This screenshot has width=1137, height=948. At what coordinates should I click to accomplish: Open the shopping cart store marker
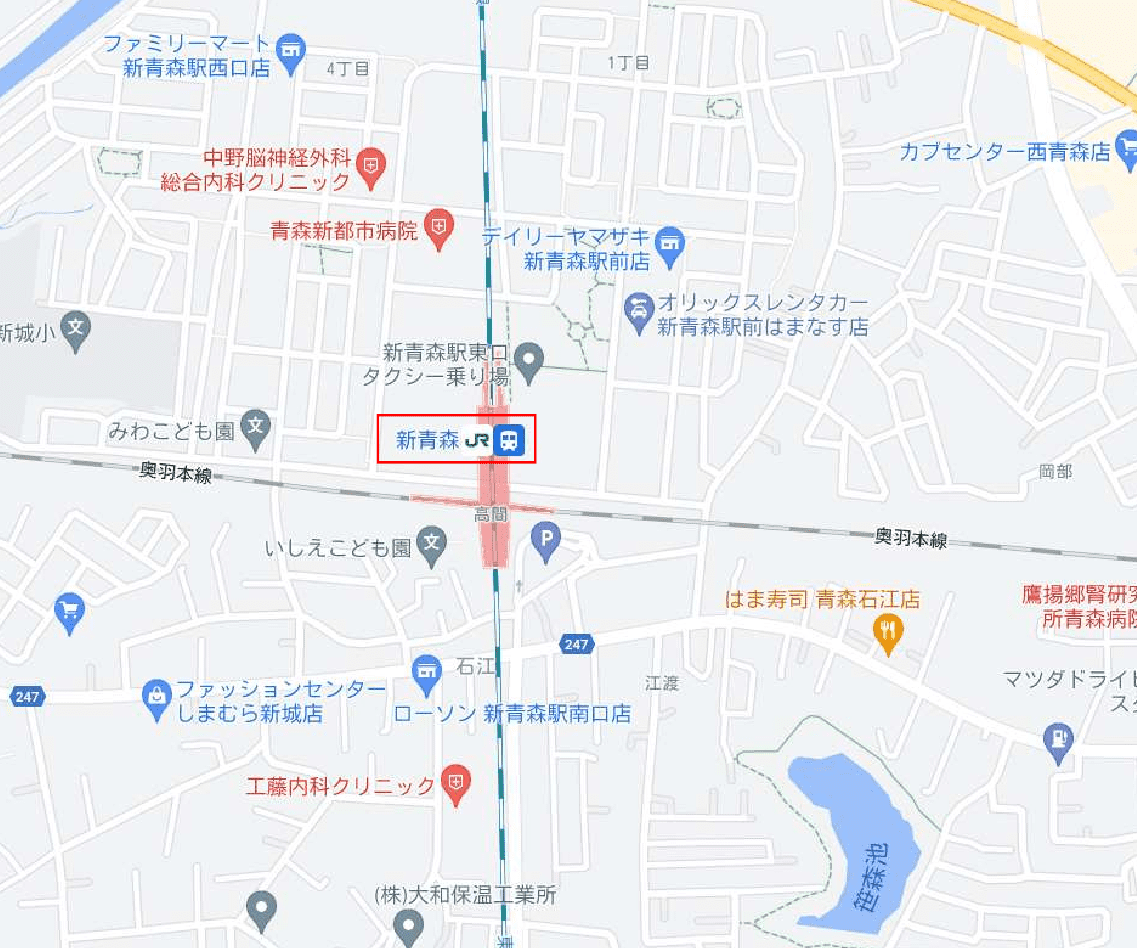pos(70,610)
